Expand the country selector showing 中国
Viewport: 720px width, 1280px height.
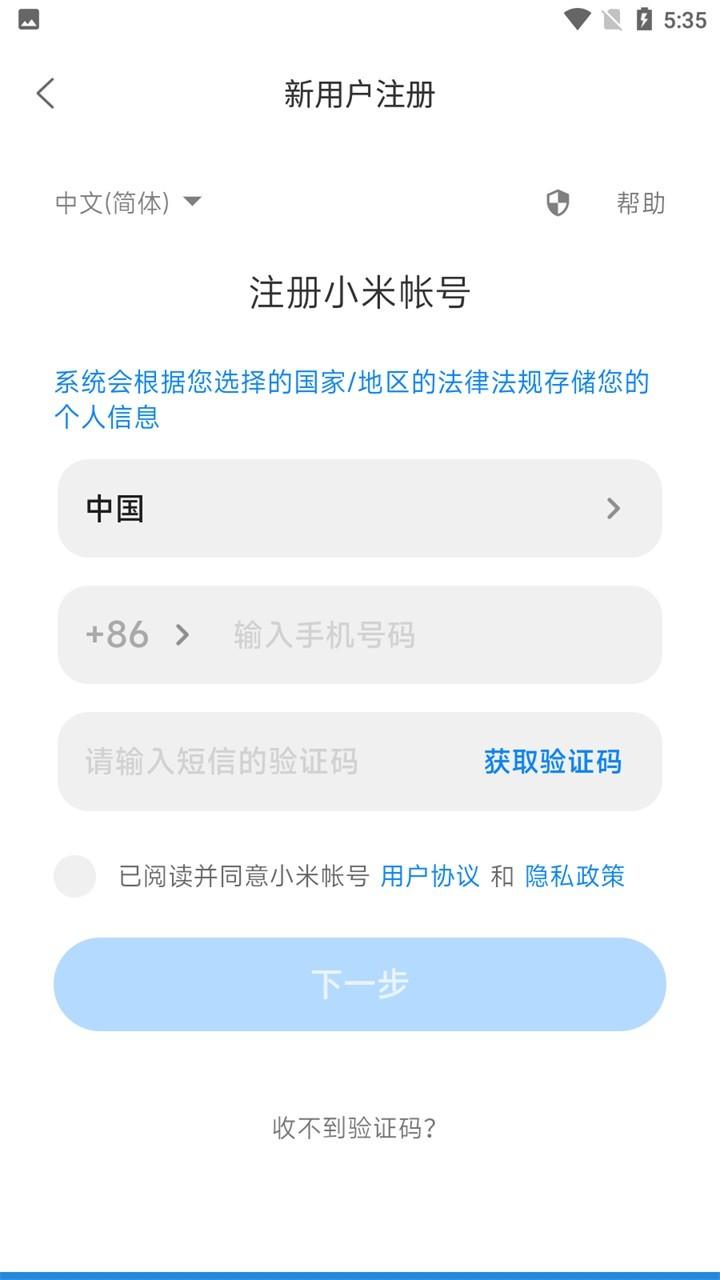coord(360,508)
